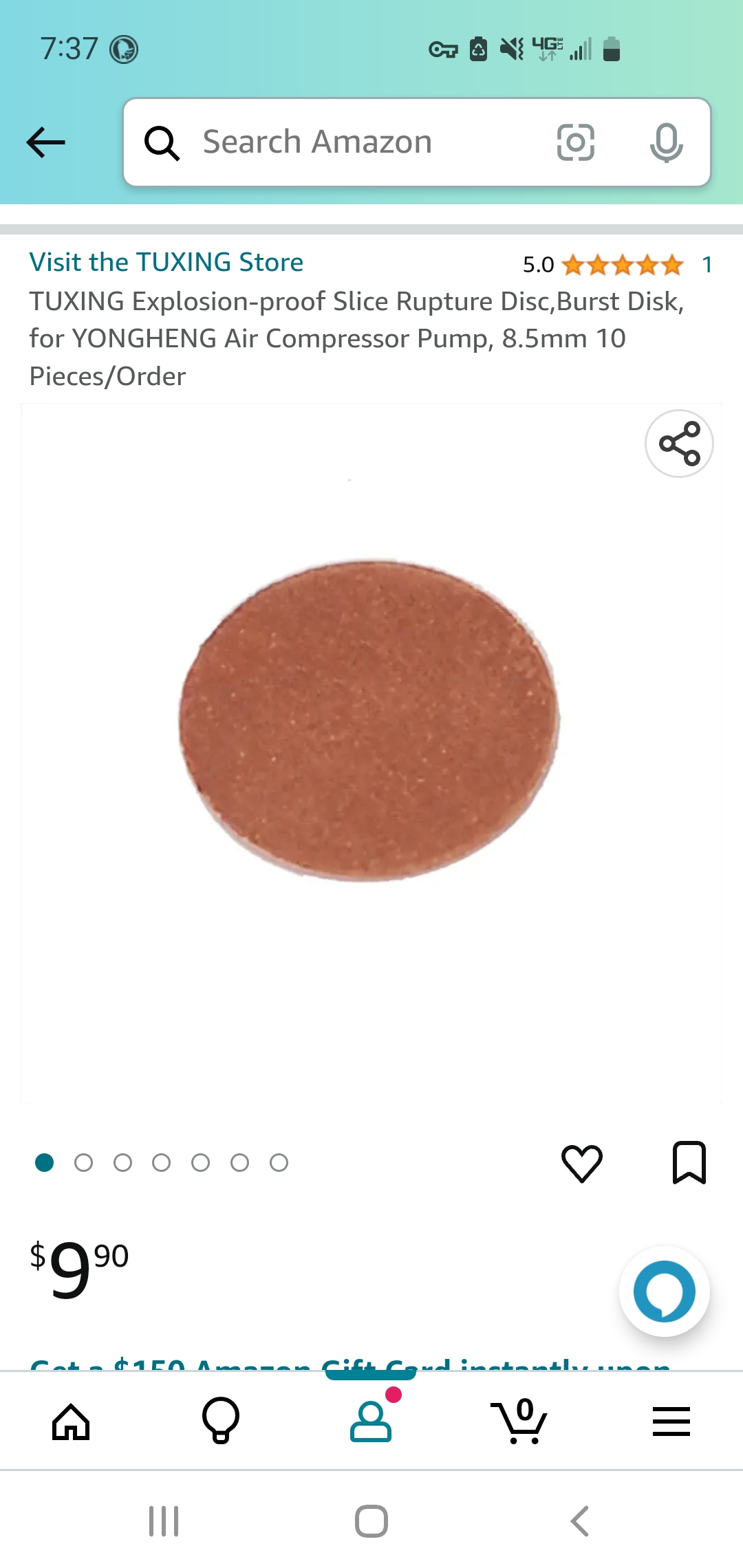This screenshot has width=743, height=1568.
Task: Open the Alexa assistant bubble
Action: pyautogui.click(x=664, y=1291)
